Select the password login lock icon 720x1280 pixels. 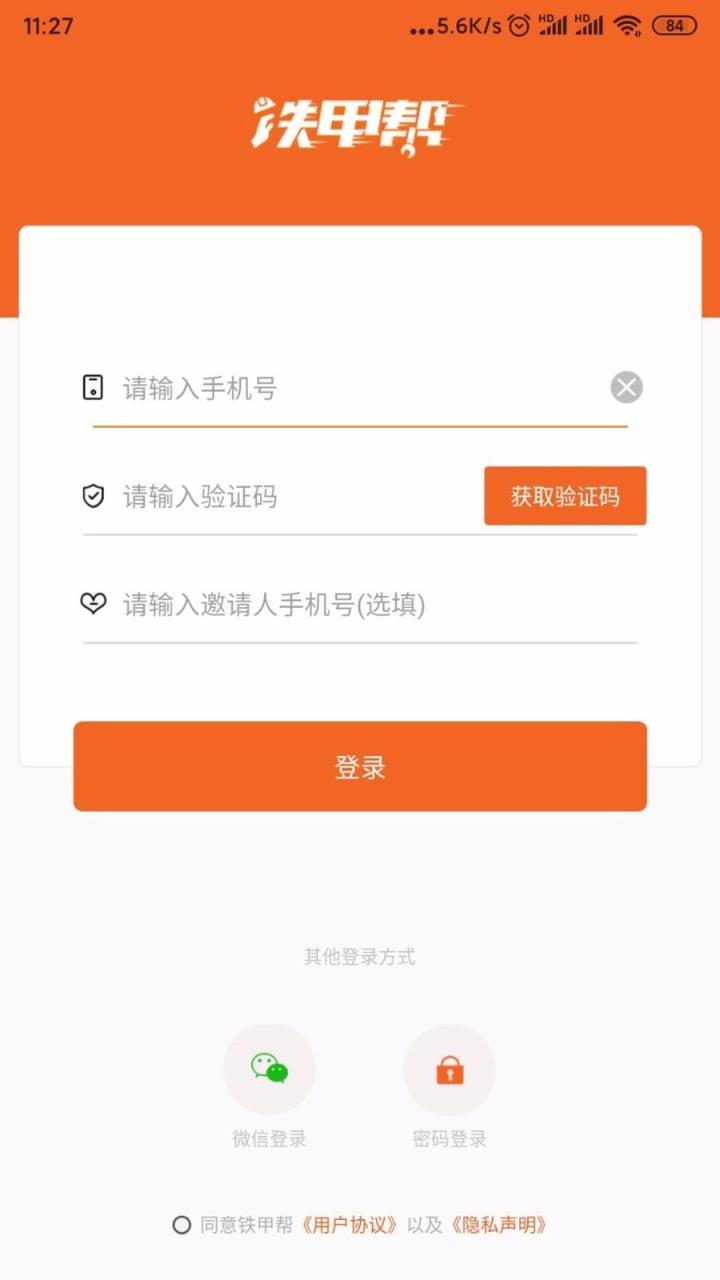[x=449, y=1069]
